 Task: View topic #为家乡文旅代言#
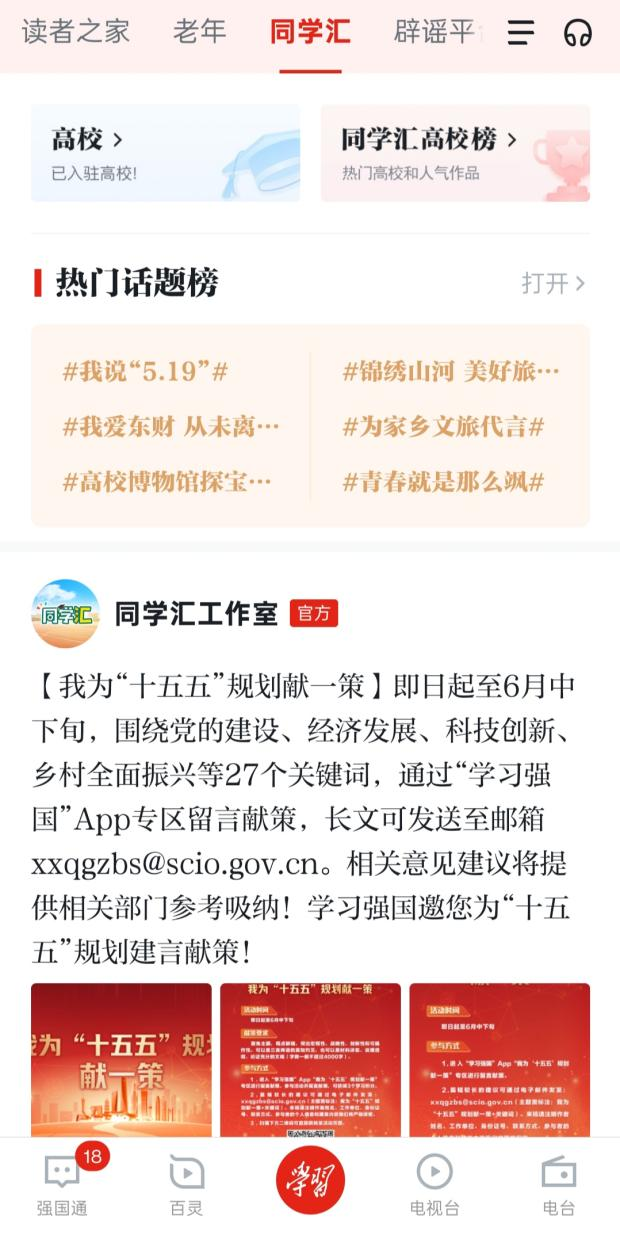tap(443, 427)
